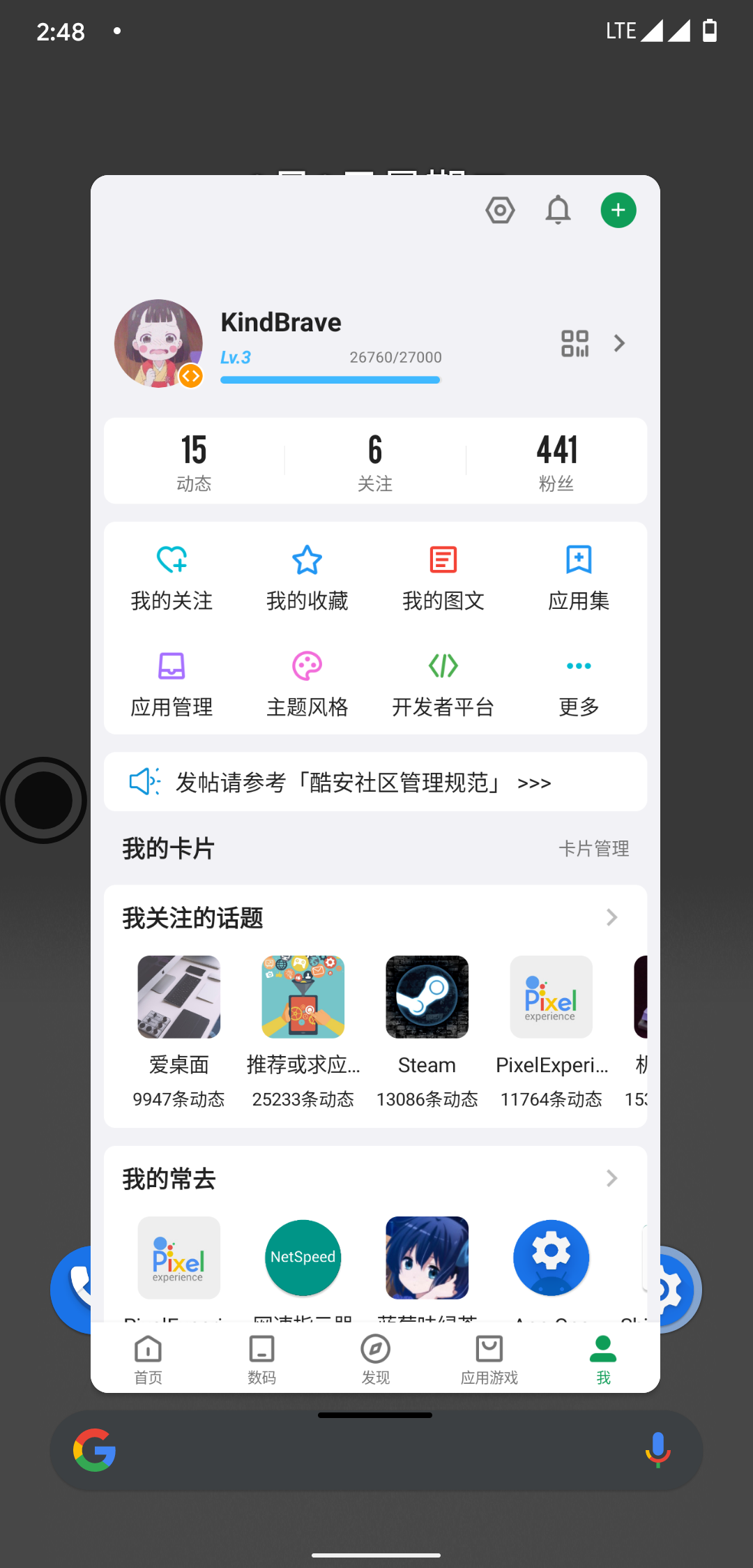Image resolution: width=753 pixels, height=1568 pixels.
Task: Tap the green plus button to create post
Action: point(618,210)
